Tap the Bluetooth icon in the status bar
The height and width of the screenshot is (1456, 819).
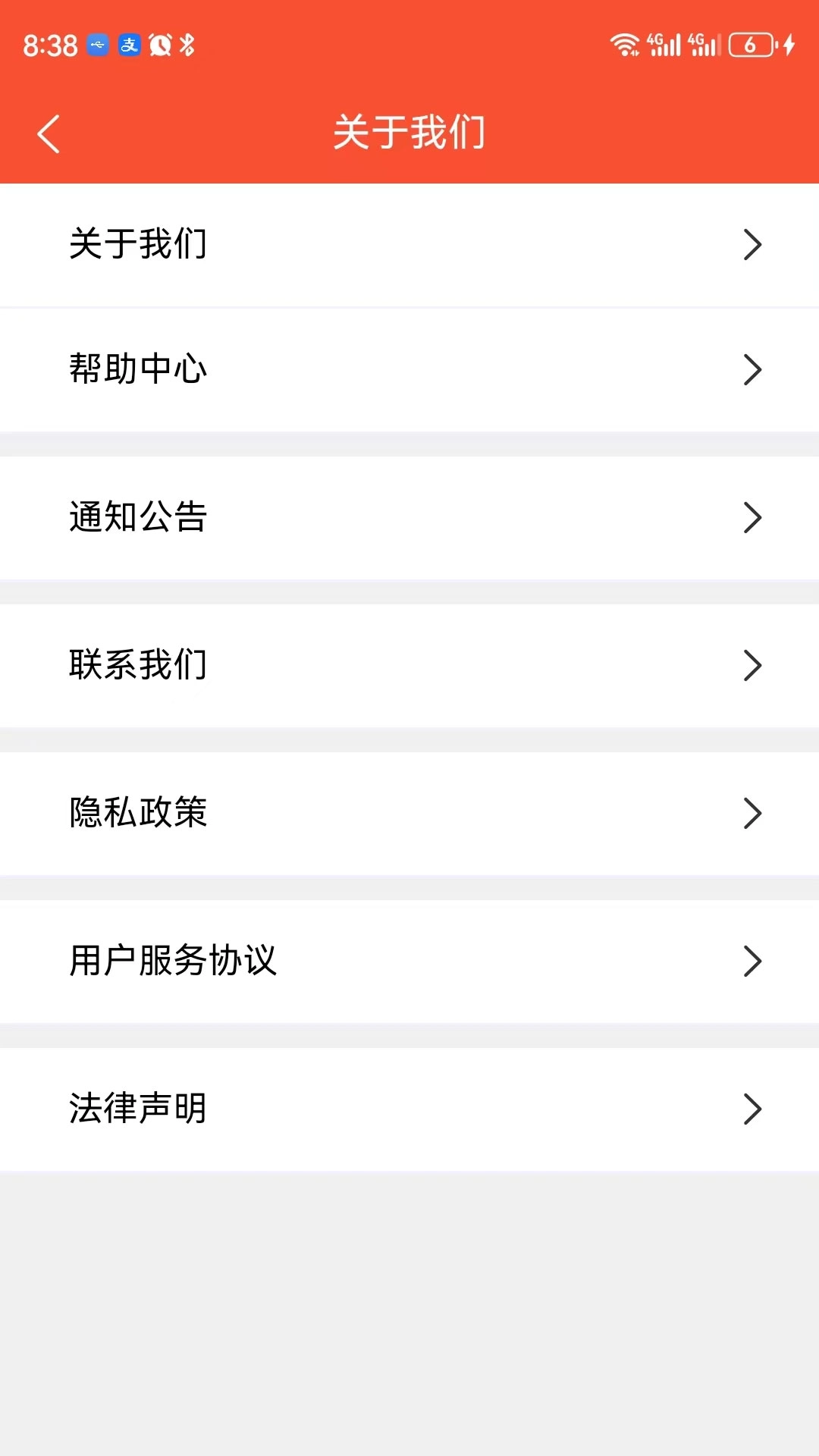click(x=184, y=45)
